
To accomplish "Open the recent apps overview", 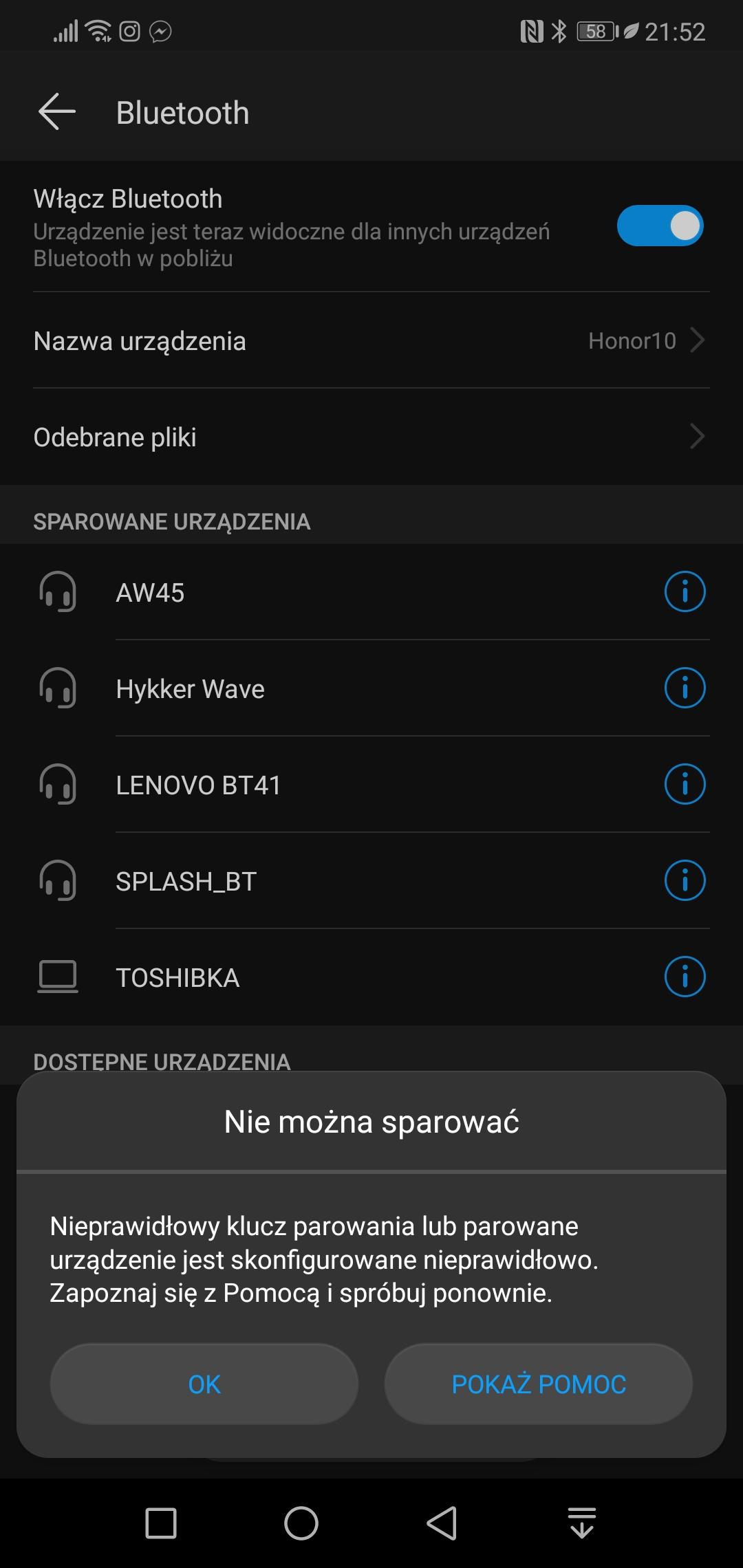I will tap(161, 1523).
